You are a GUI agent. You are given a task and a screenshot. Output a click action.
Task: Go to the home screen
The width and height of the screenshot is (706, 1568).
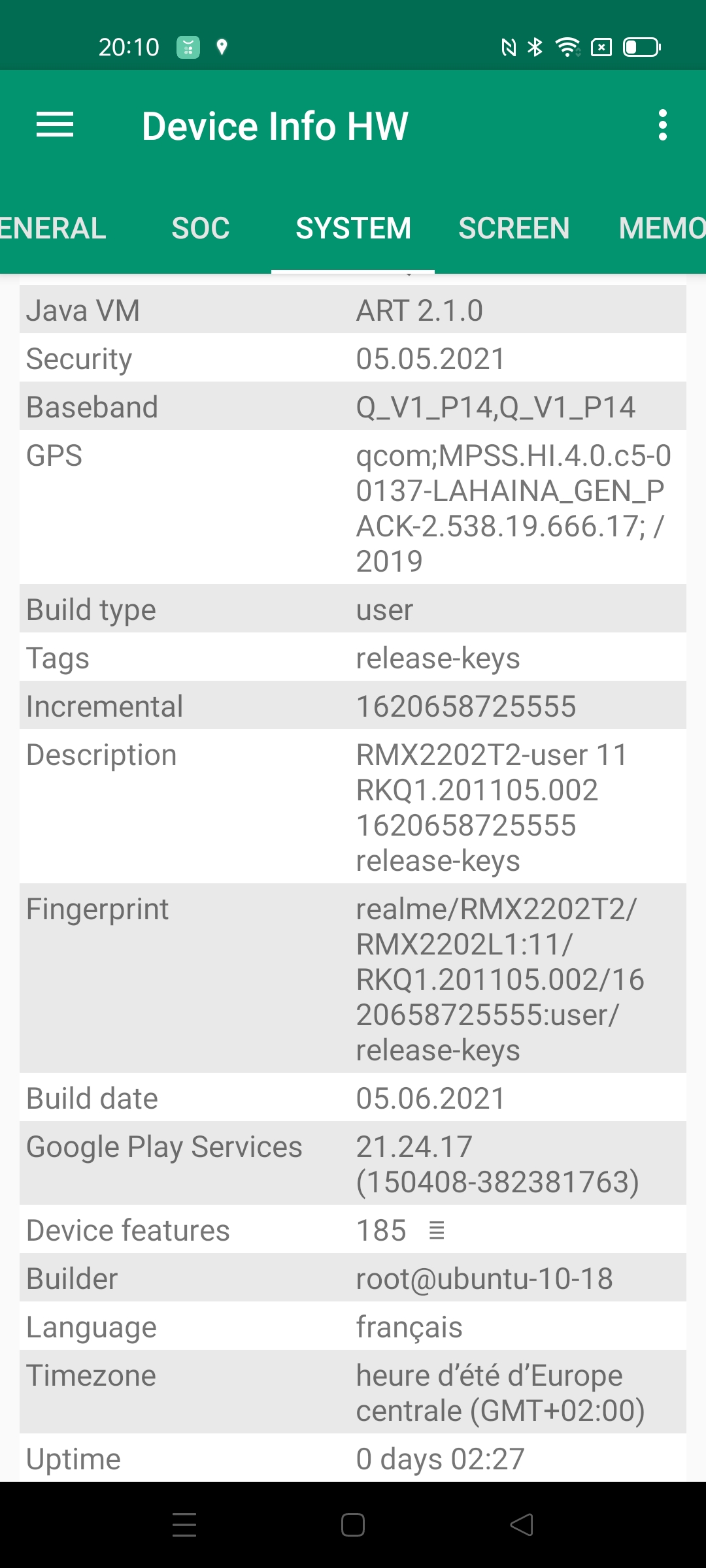[353, 1525]
